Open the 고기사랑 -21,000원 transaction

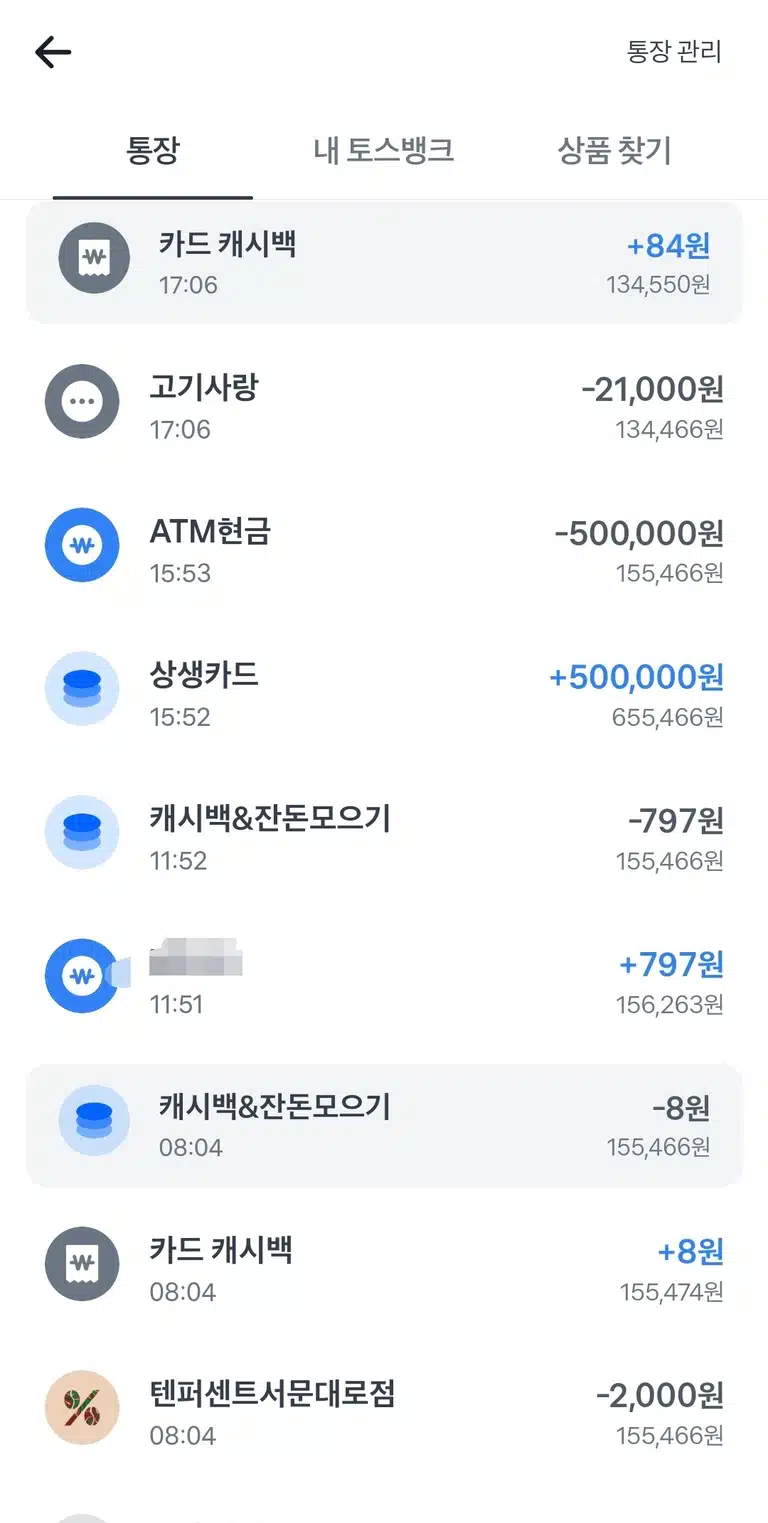point(384,406)
